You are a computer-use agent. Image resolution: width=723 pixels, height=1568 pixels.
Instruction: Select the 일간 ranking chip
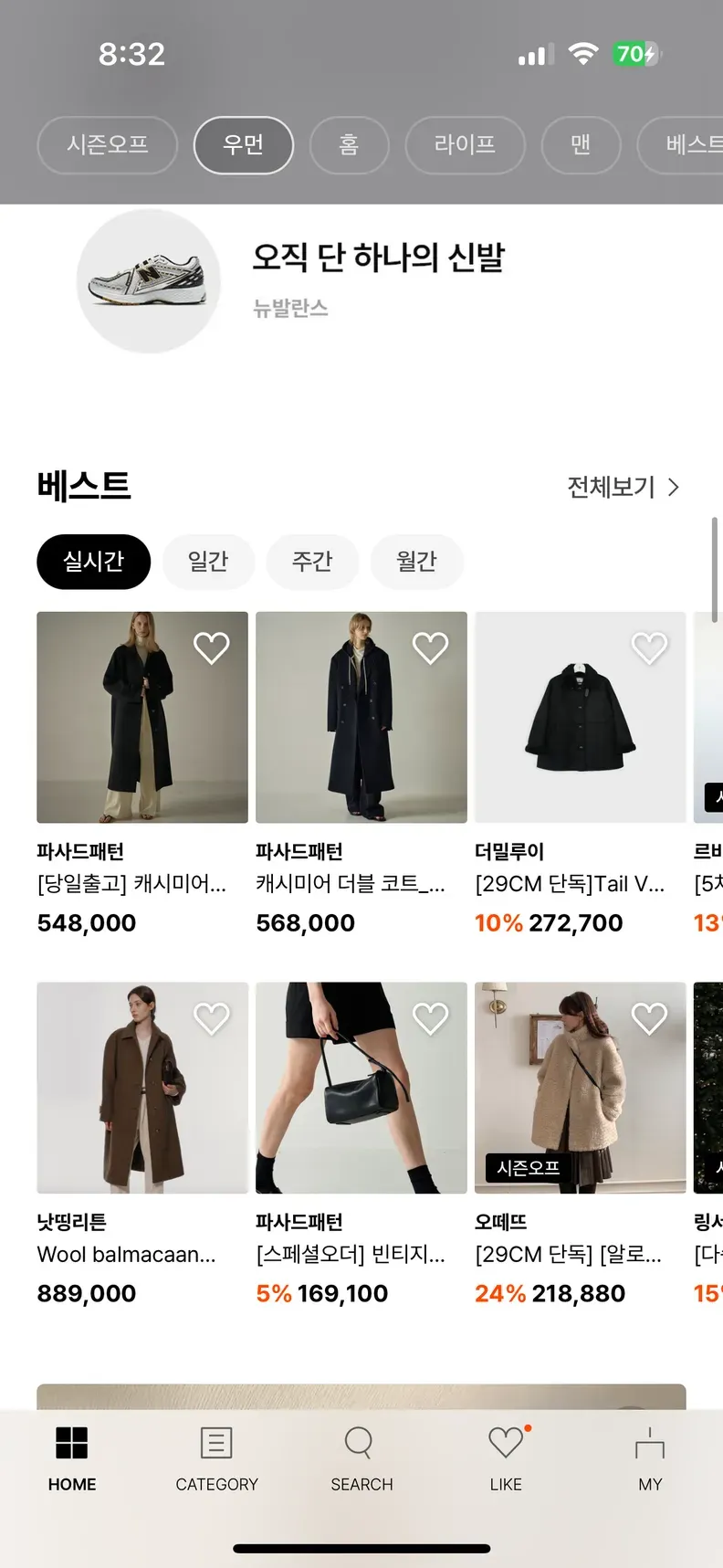[208, 562]
